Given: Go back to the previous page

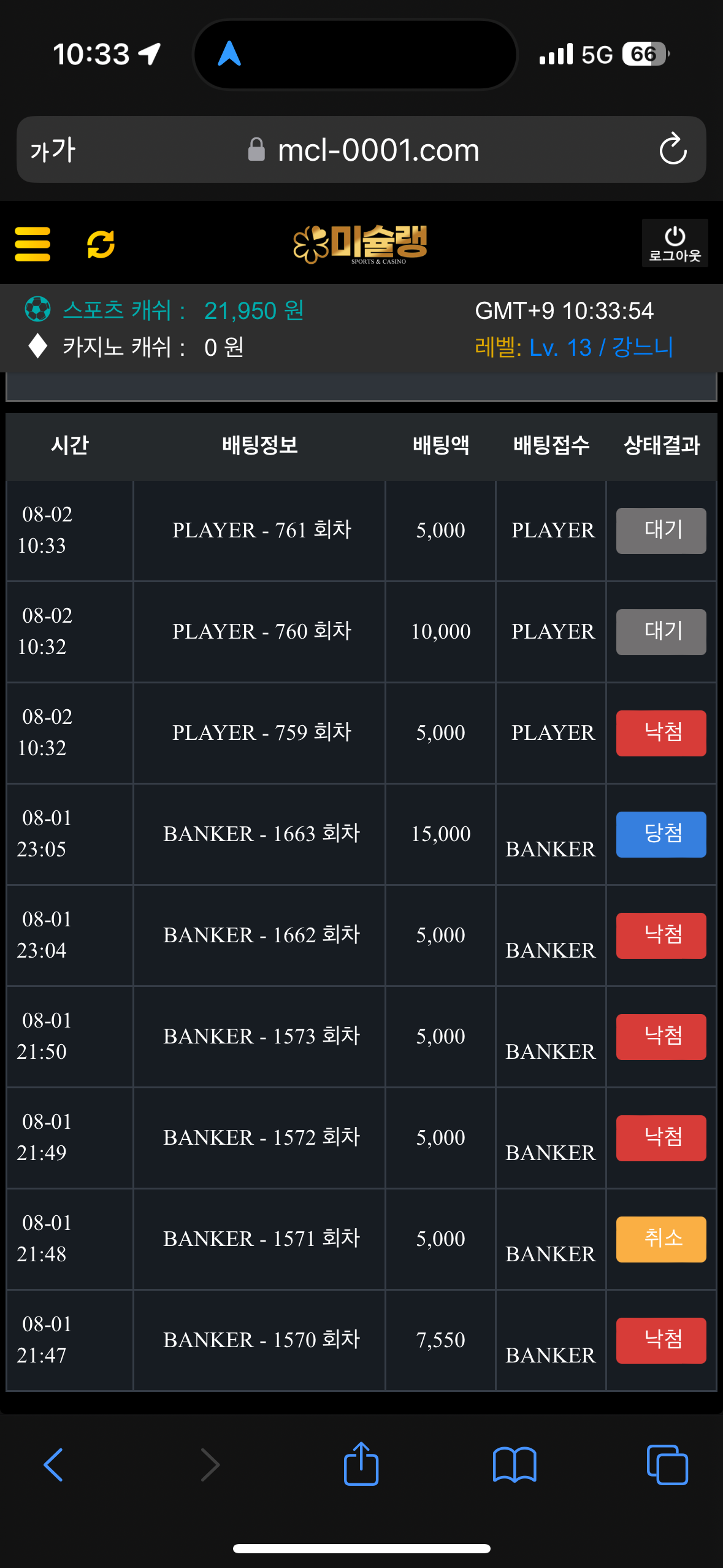Looking at the screenshot, I should click(x=54, y=1465).
